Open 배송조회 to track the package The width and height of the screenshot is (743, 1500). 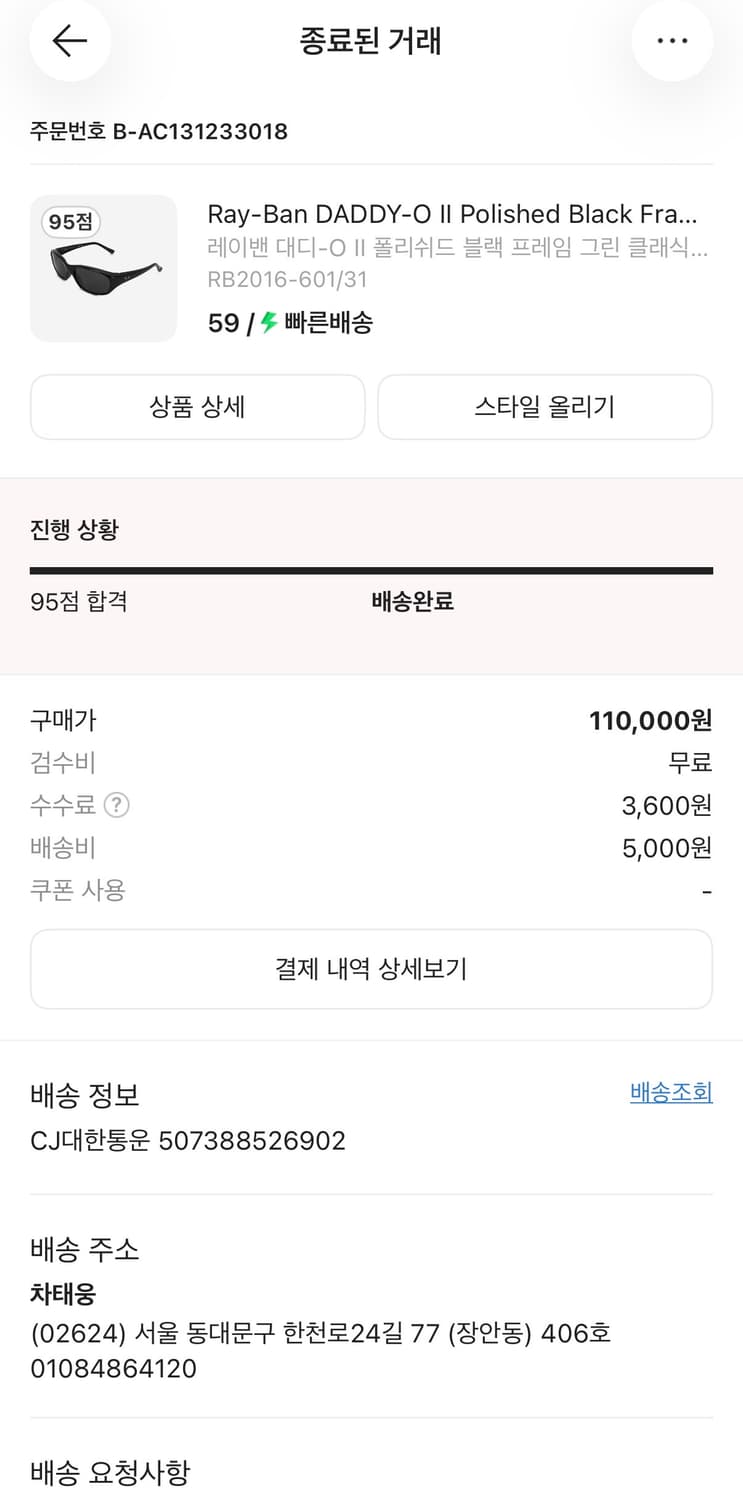coord(671,1092)
